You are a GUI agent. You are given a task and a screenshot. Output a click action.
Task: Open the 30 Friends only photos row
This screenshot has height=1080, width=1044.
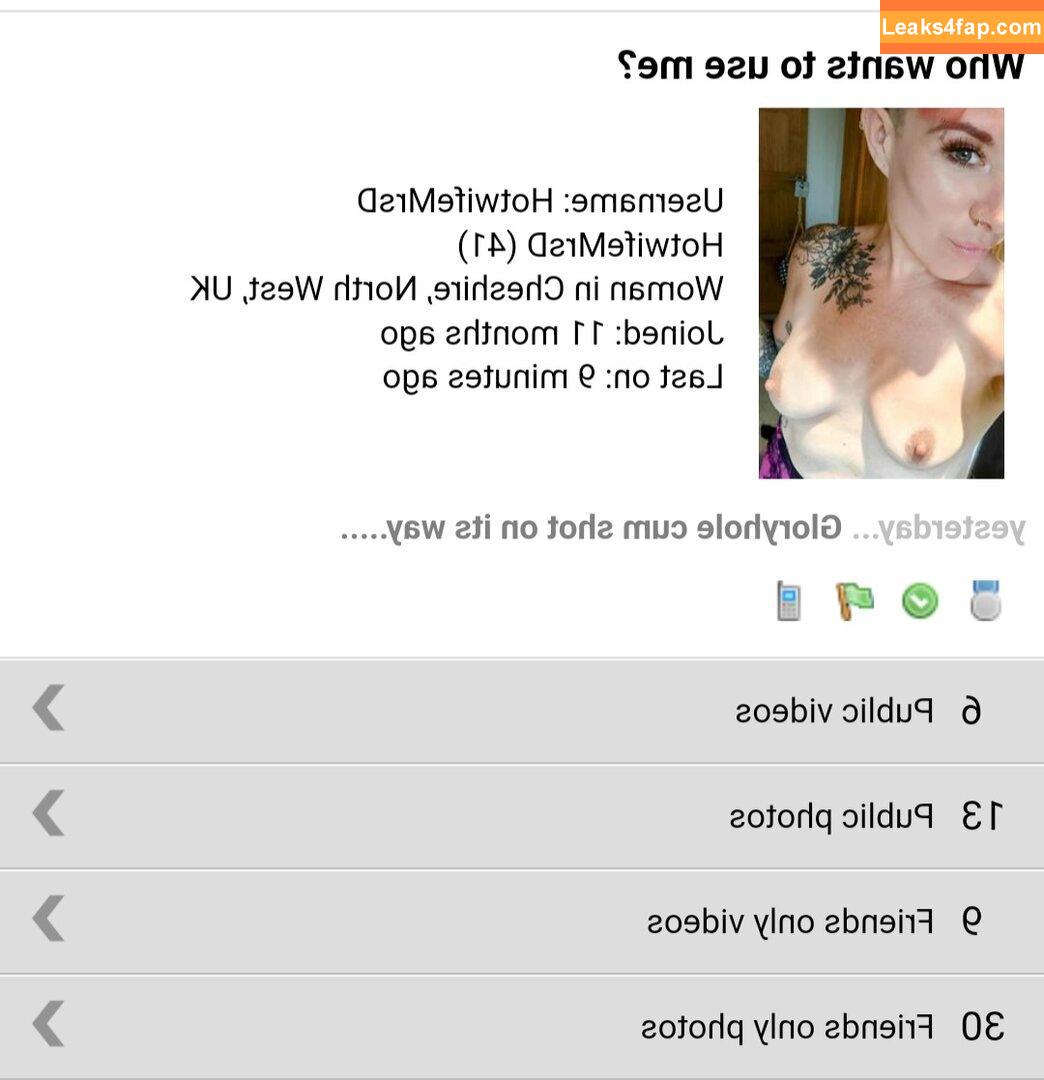522,1026
